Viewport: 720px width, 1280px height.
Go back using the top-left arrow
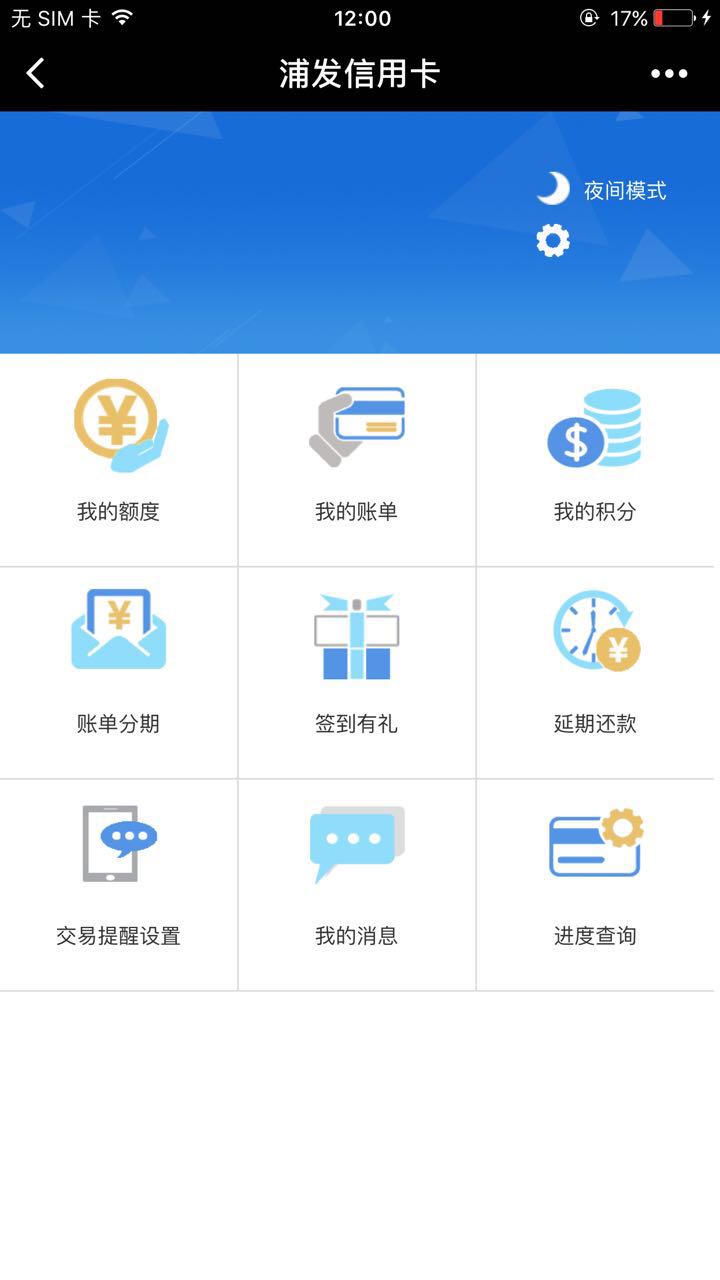36,73
